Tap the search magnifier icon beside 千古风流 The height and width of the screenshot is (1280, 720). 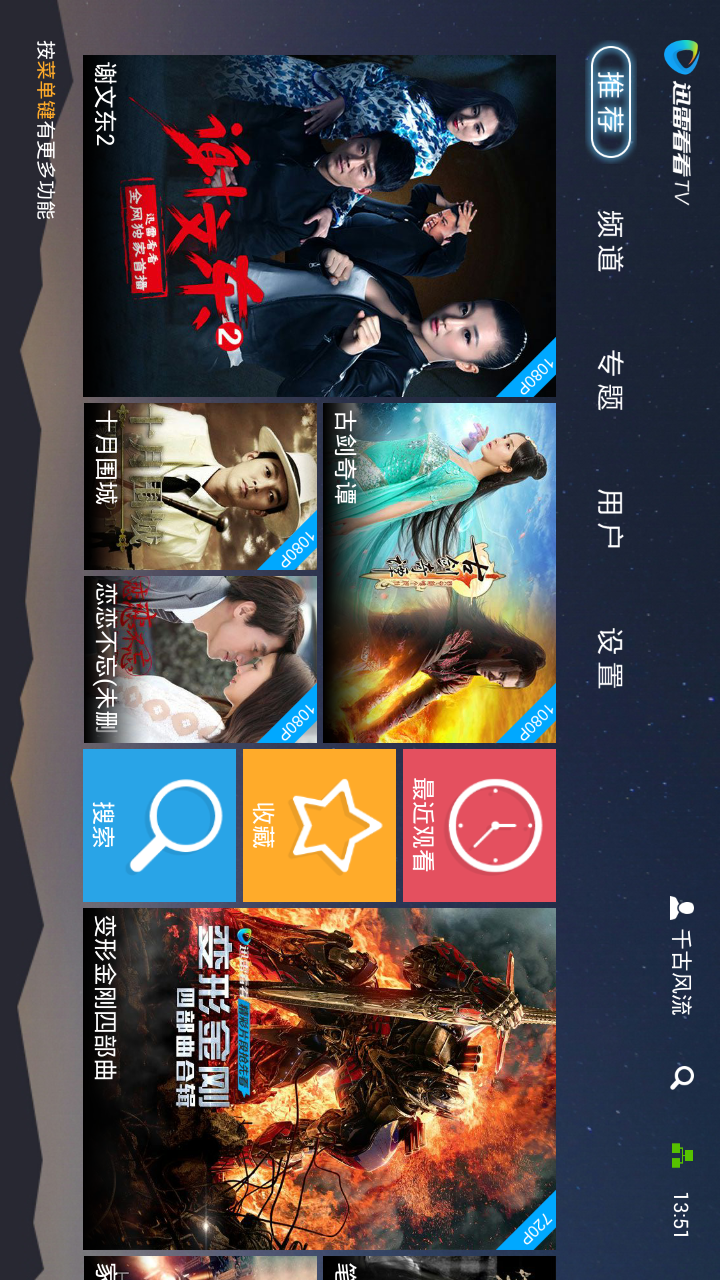682,1077
